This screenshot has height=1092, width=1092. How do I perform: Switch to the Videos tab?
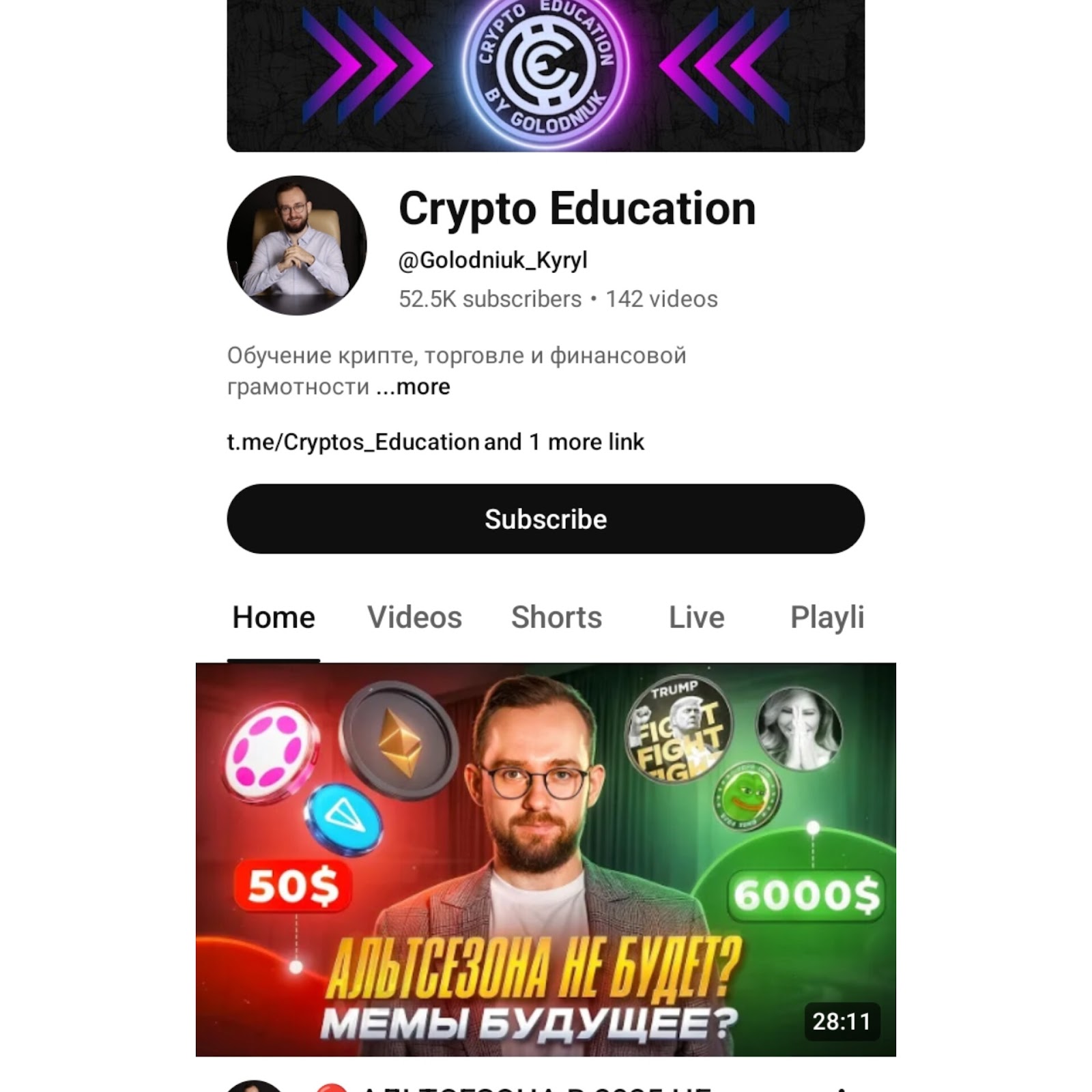(414, 617)
